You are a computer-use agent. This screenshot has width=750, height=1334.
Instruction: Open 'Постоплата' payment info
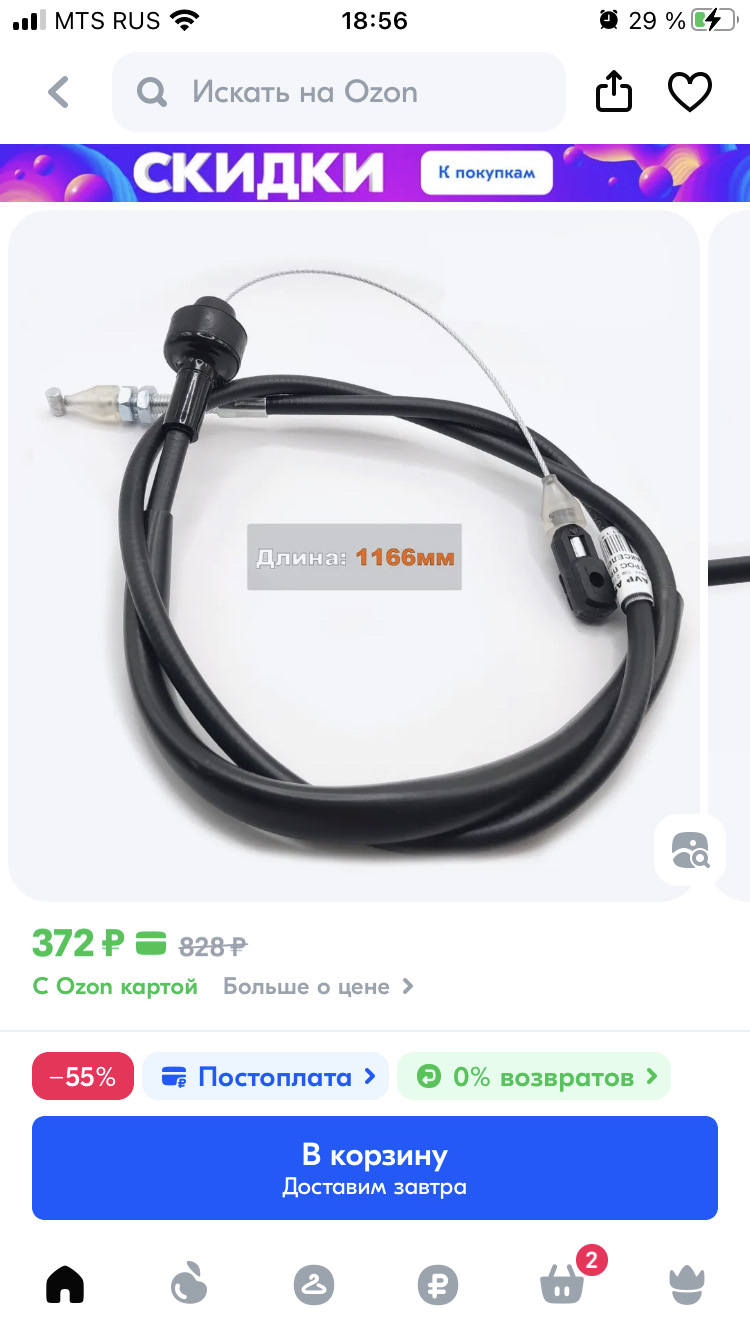(x=265, y=1077)
